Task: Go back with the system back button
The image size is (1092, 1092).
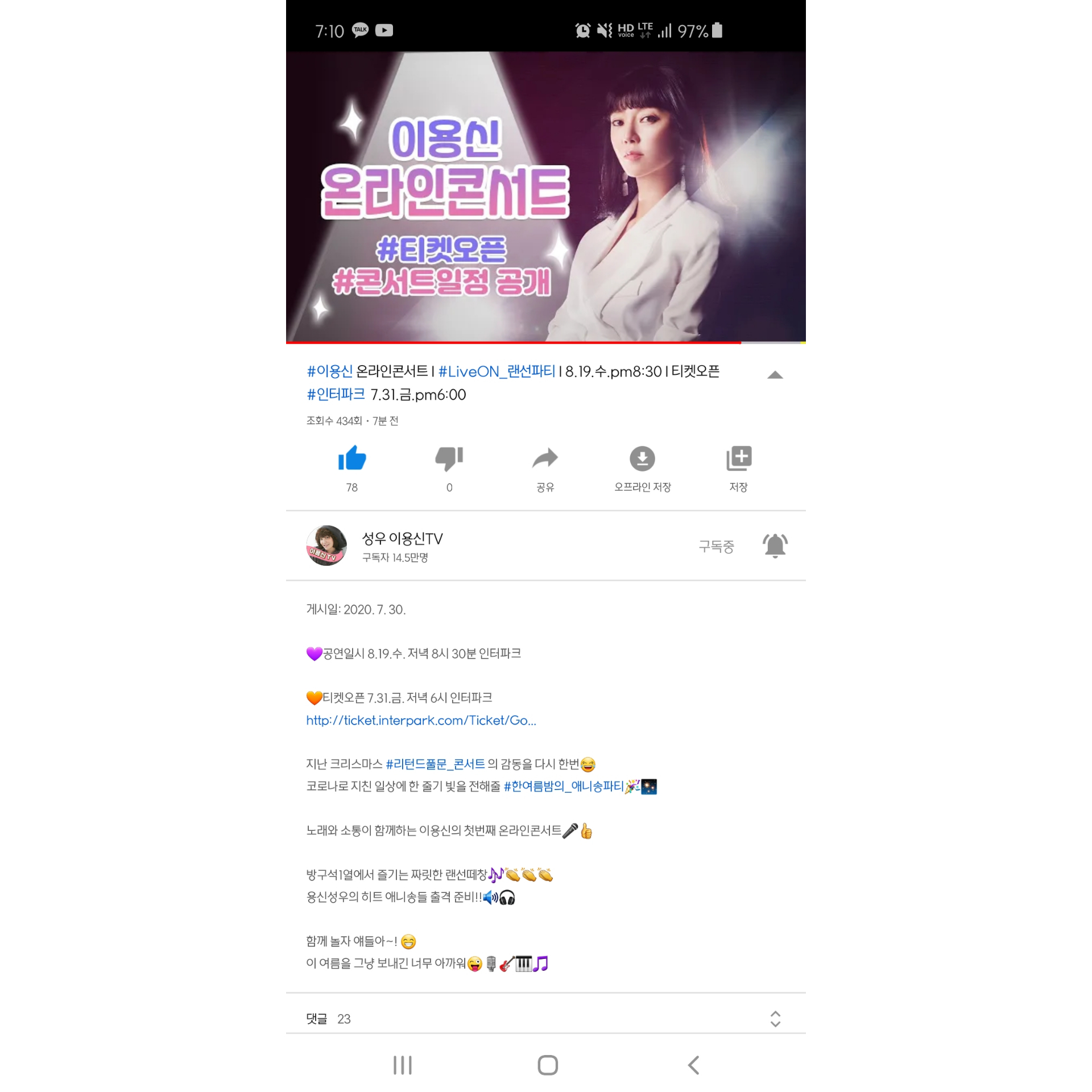Action: 693,1065
